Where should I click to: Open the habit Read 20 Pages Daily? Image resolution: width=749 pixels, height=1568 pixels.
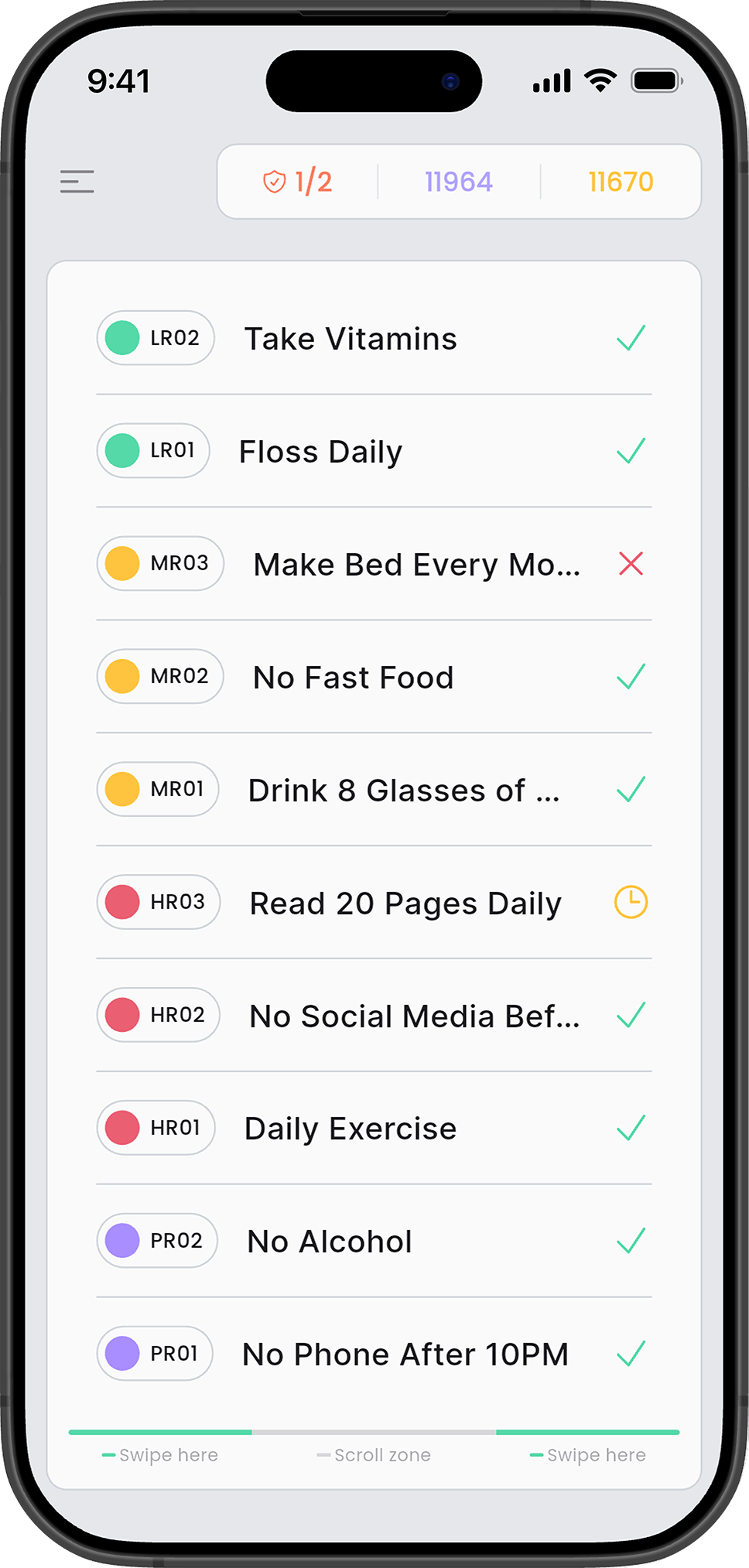coord(405,902)
